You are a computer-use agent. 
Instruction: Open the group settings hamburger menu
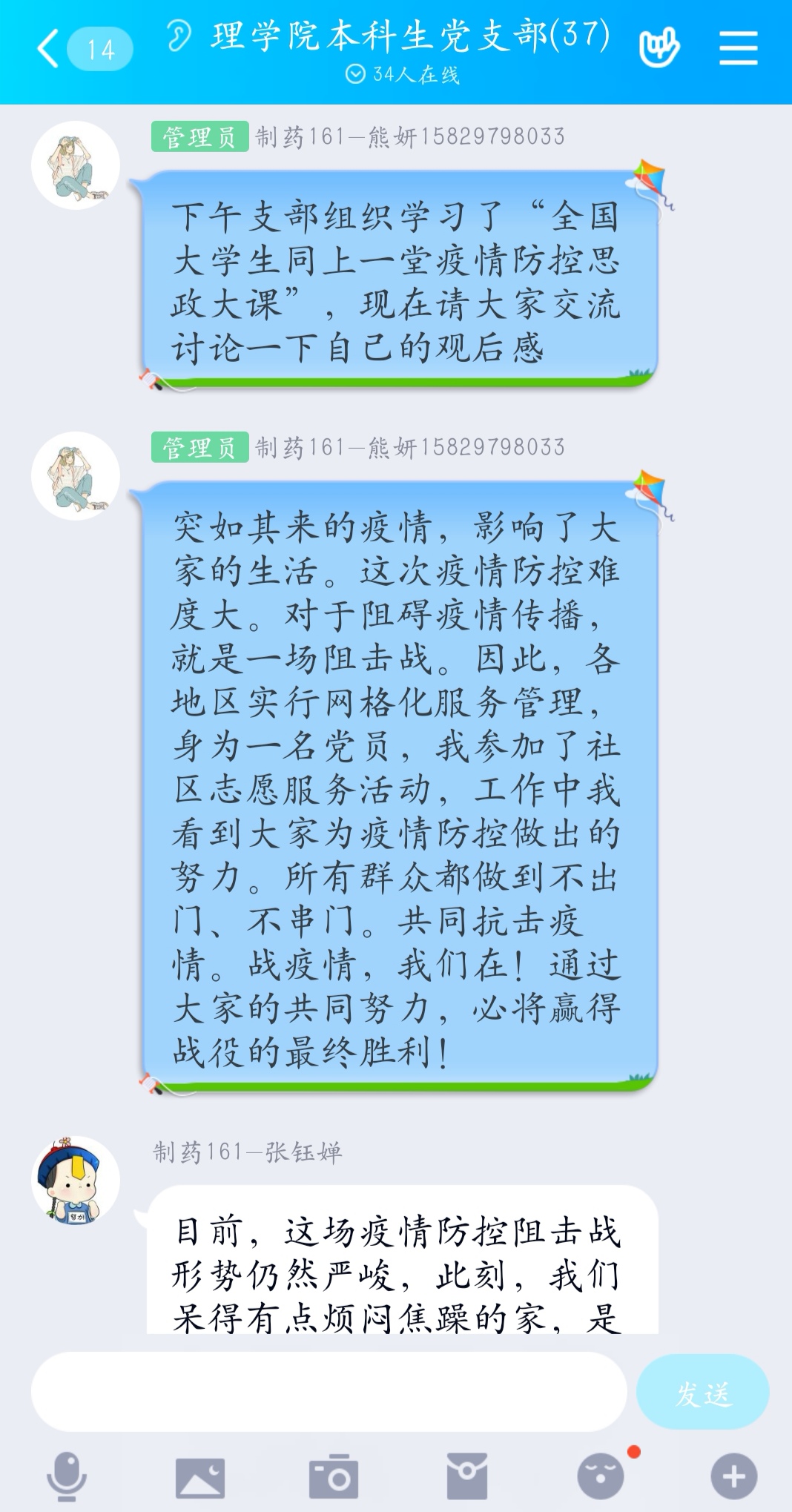739,48
